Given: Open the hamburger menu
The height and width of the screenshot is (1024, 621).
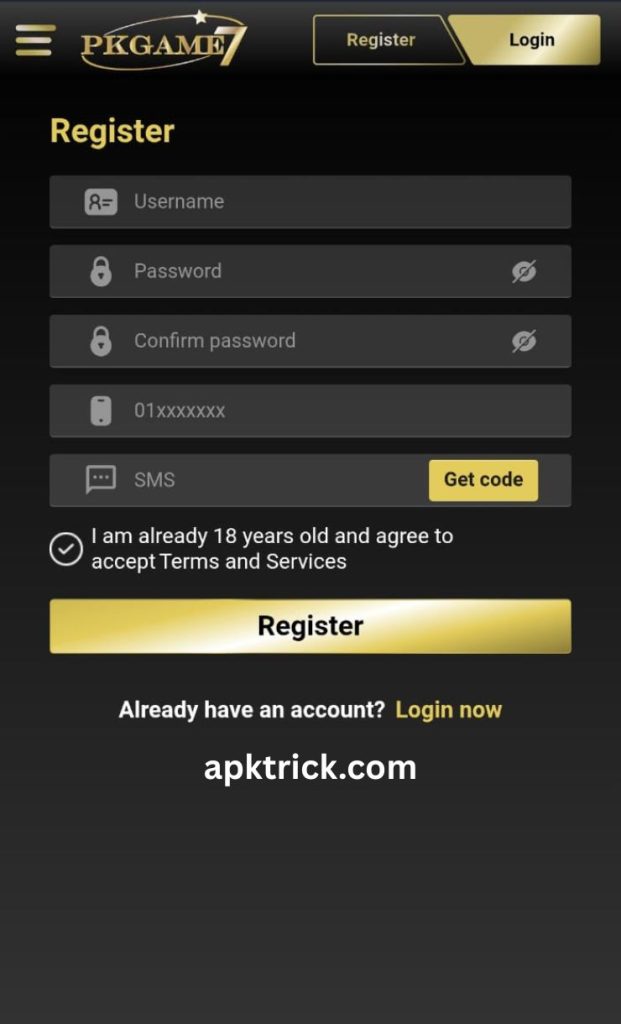Looking at the screenshot, I should 34,40.
